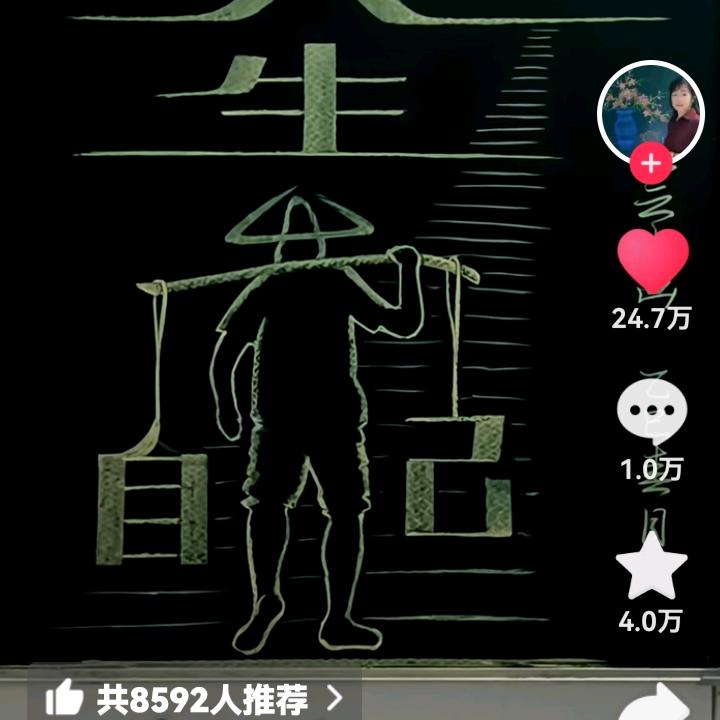Follow the creator with the plus button
This screenshot has height=720, width=720.
click(x=651, y=163)
